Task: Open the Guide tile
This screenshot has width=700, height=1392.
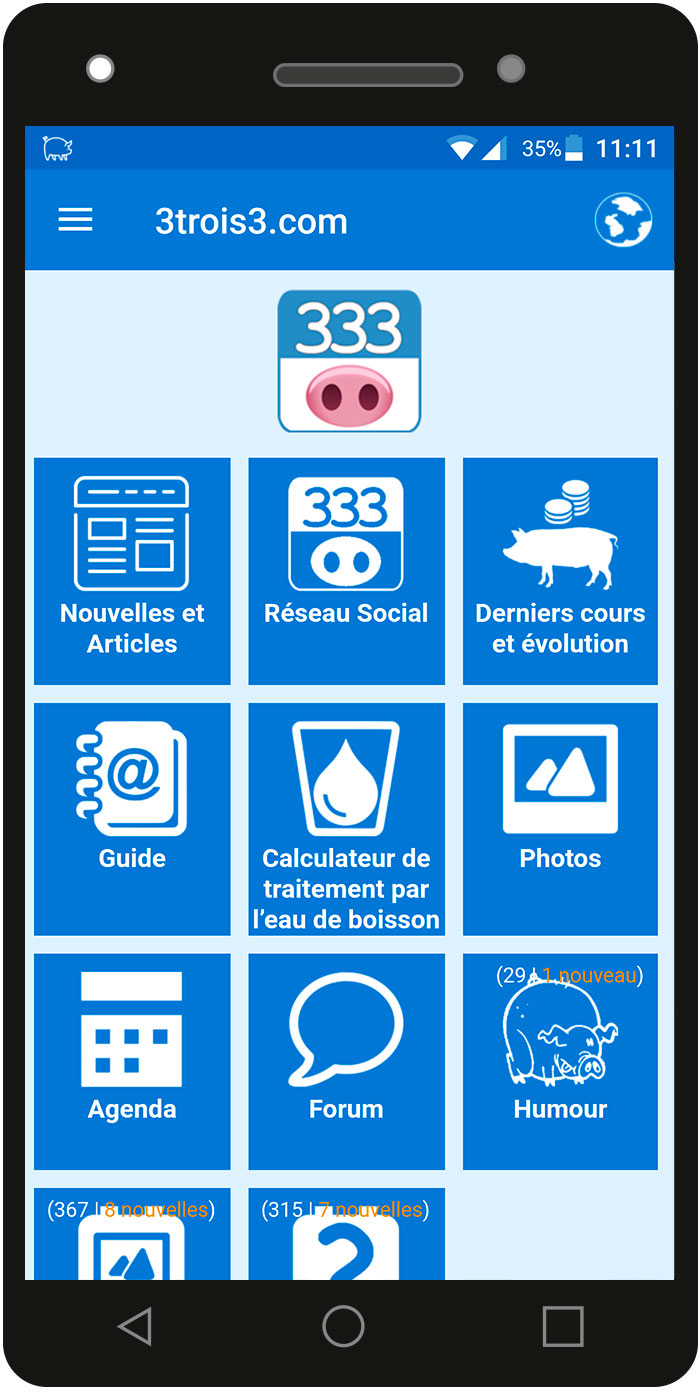Action: click(x=132, y=818)
